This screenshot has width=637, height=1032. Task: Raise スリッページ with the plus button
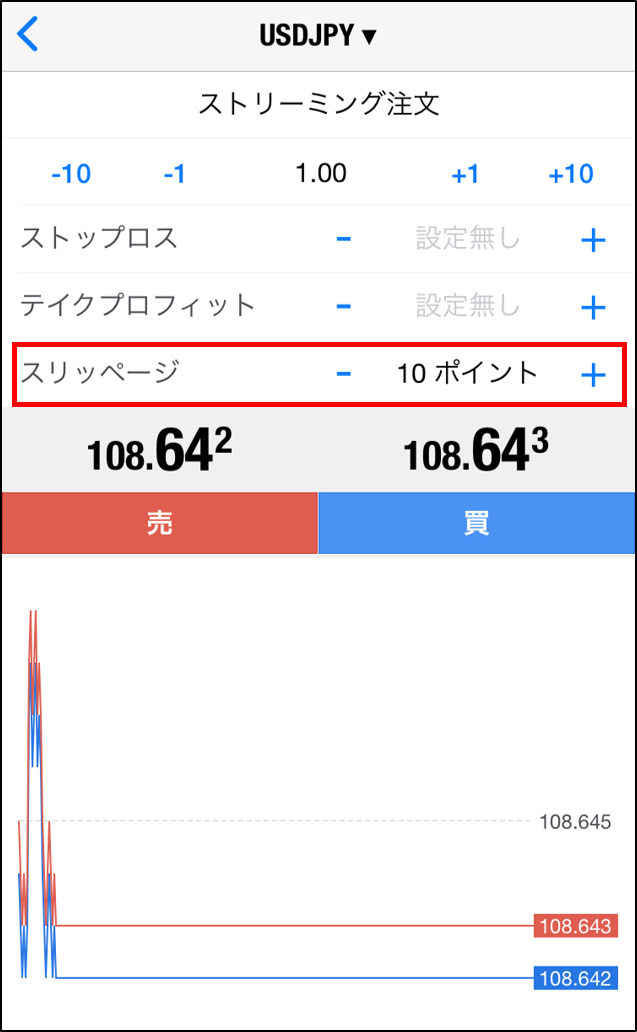click(593, 376)
